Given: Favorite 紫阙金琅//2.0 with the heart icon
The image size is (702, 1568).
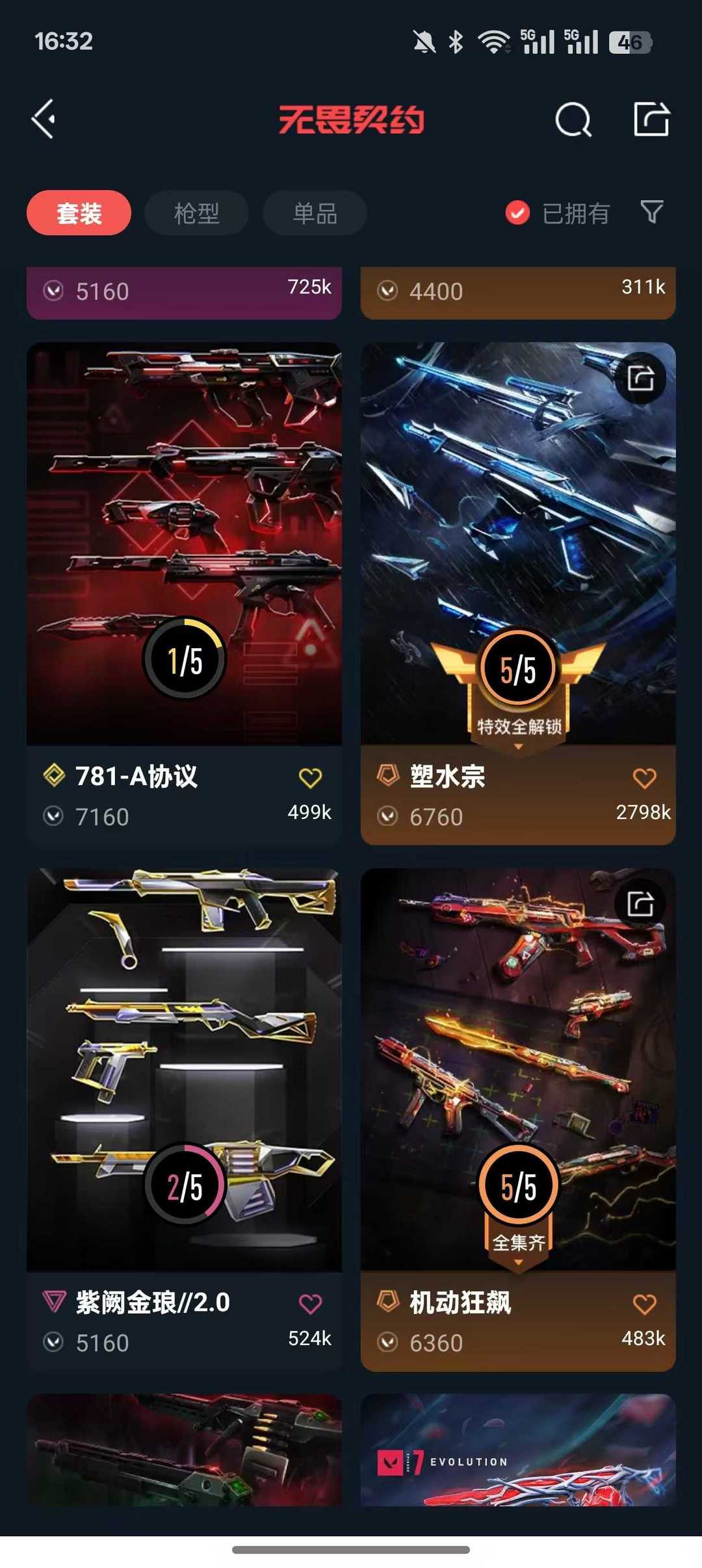Looking at the screenshot, I should pyautogui.click(x=310, y=1304).
